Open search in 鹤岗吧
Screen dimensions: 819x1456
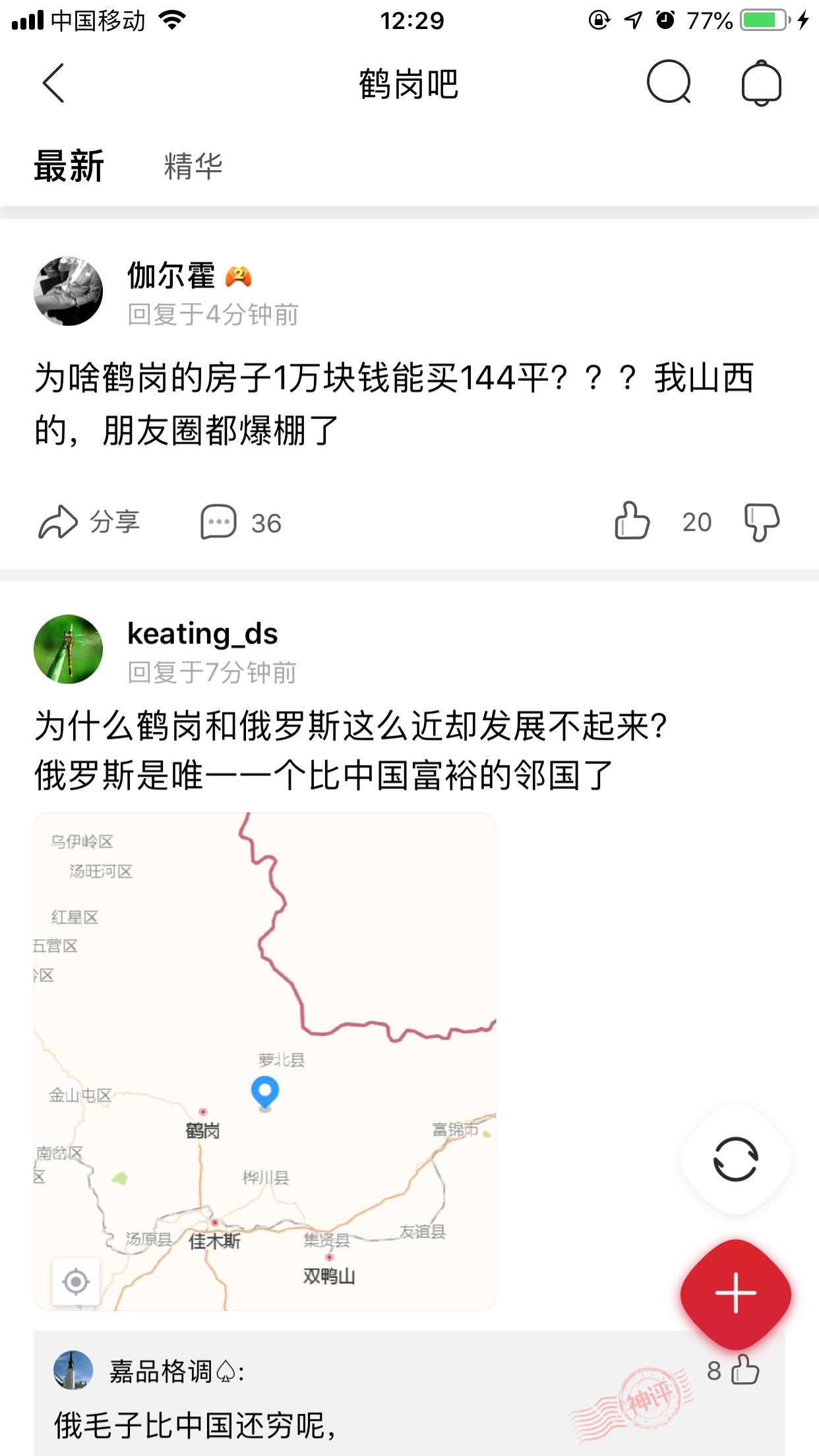click(x=669, y=83)
